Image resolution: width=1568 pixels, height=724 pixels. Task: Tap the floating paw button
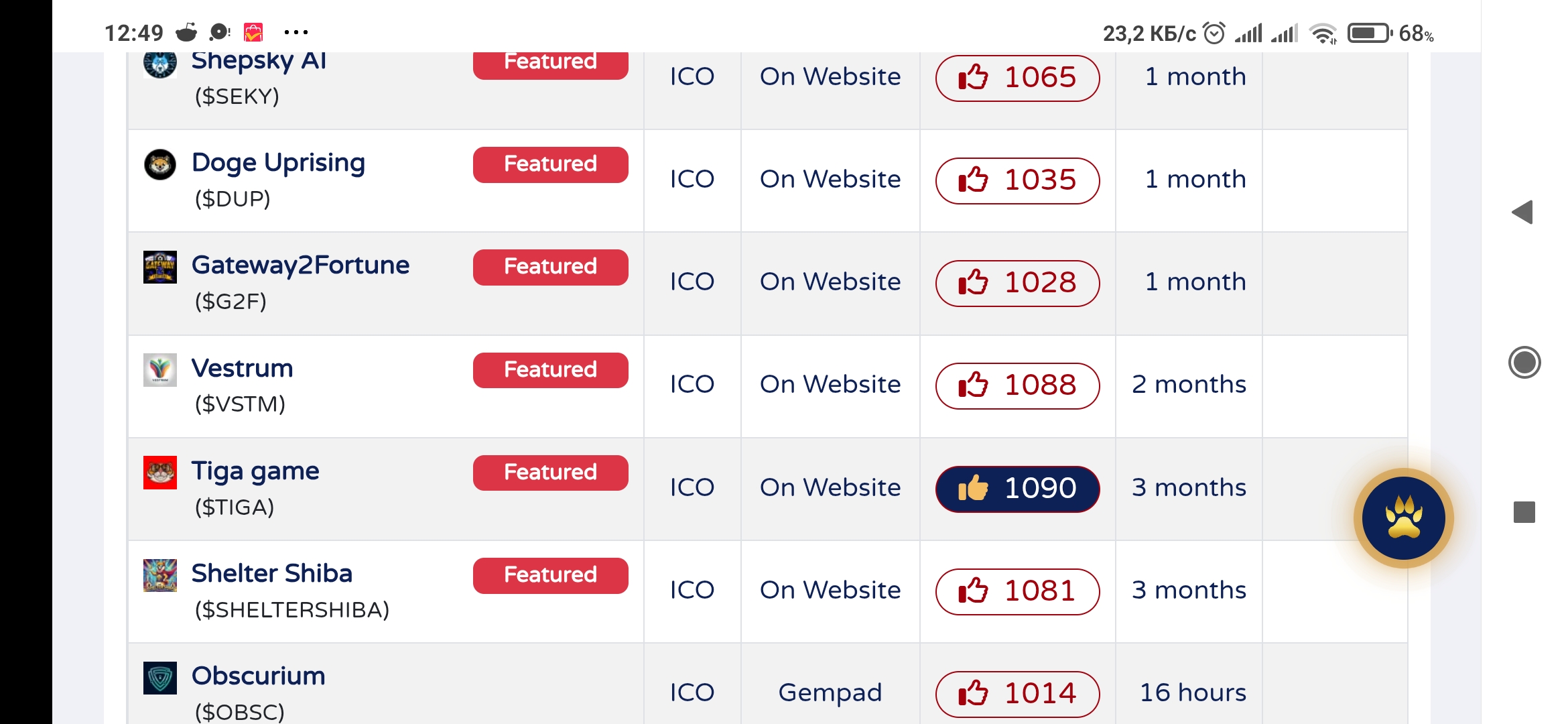point(1403,518)
